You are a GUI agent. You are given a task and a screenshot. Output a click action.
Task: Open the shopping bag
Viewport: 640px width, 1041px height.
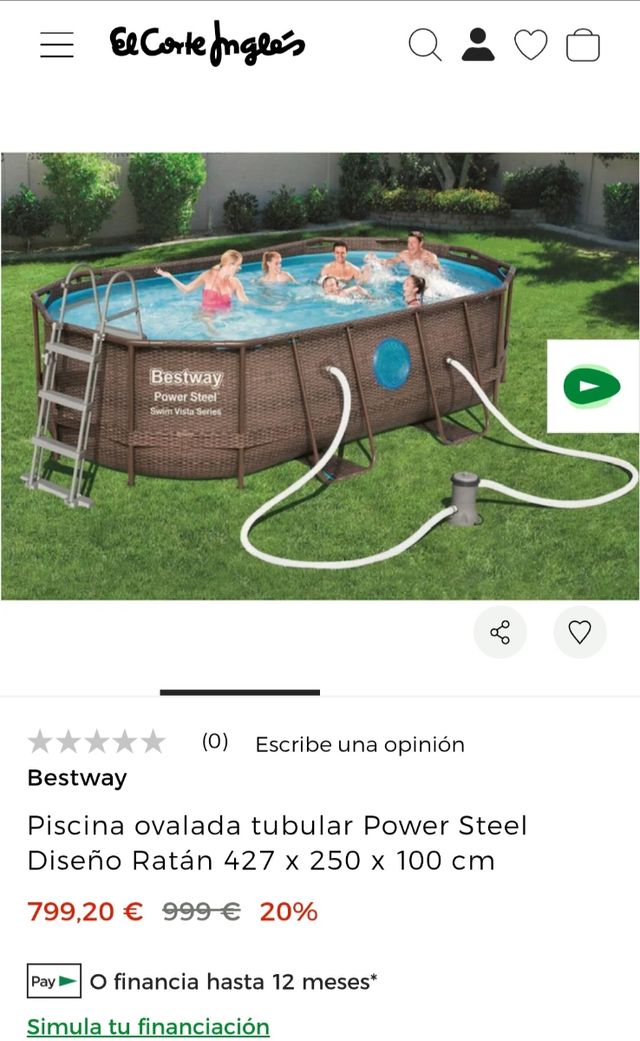pyautogui.click(x=583, y=45)
